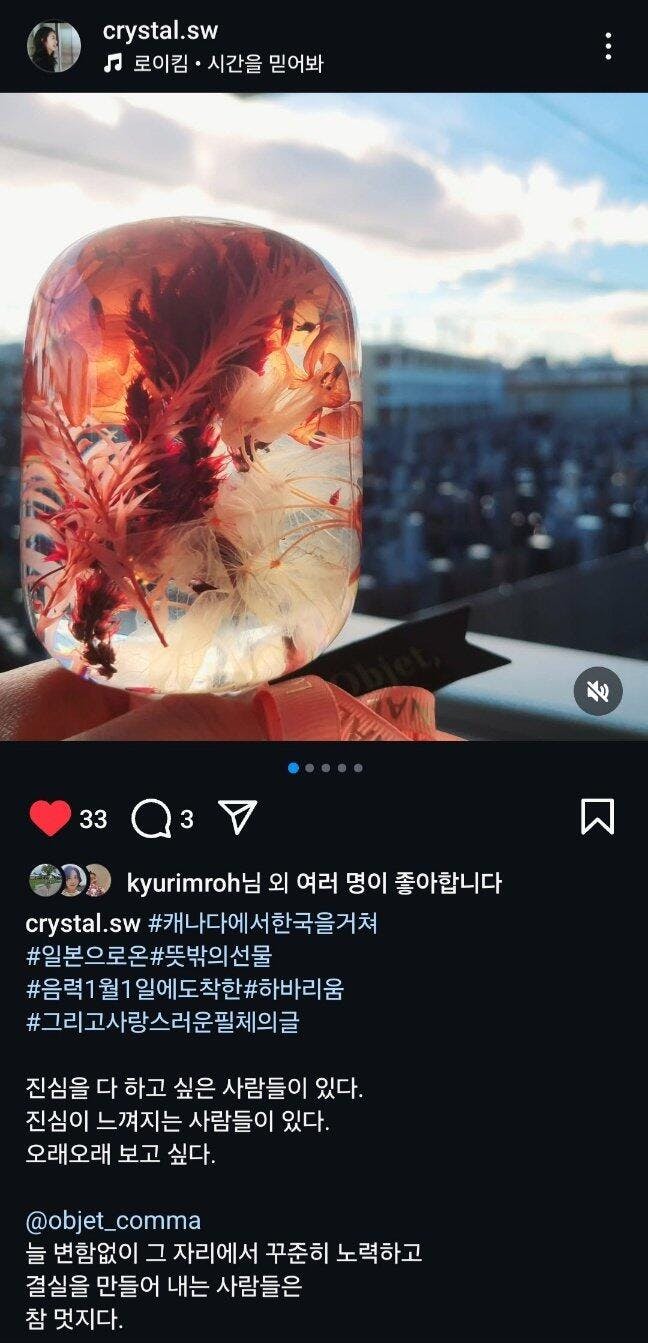Open crystal.sw username in the header
648x1343 pixels.
160,31
